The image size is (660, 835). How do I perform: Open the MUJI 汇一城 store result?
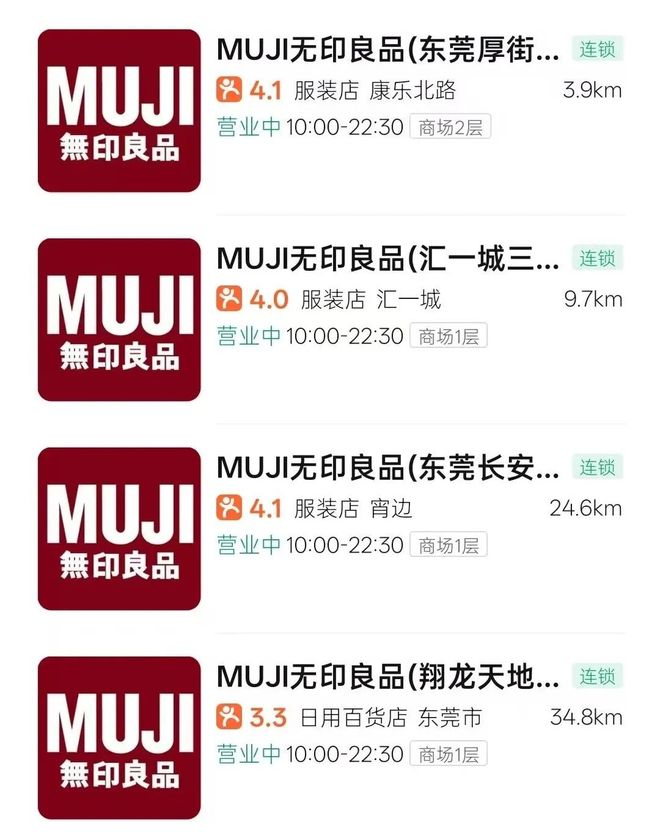pyautogui.click(x=388, y=258)
